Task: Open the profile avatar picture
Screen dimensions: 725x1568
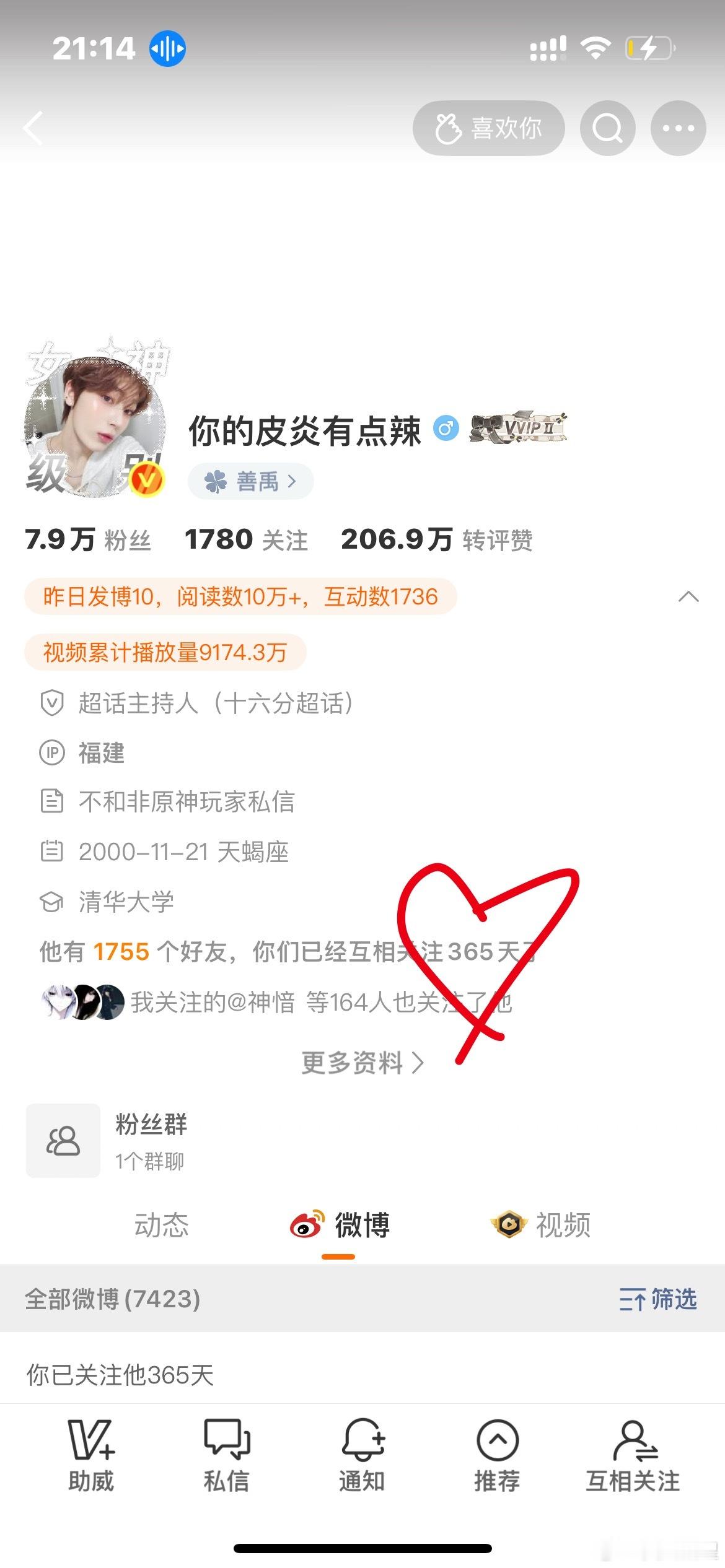Action: pos(94,427)
